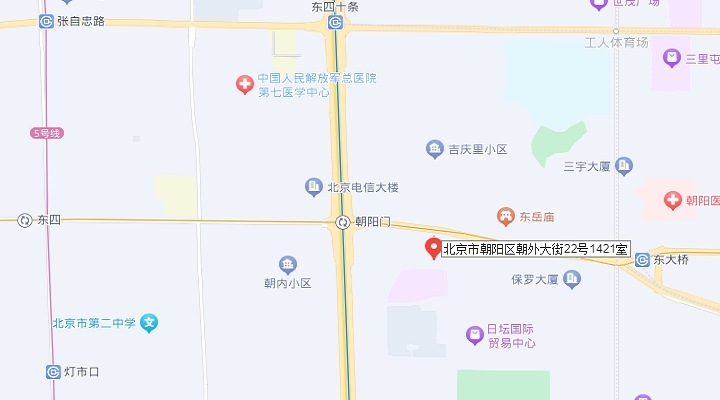The image size is (720, 400).
Task: Select the 东四 subway station marker
Action: pos(25,219)
